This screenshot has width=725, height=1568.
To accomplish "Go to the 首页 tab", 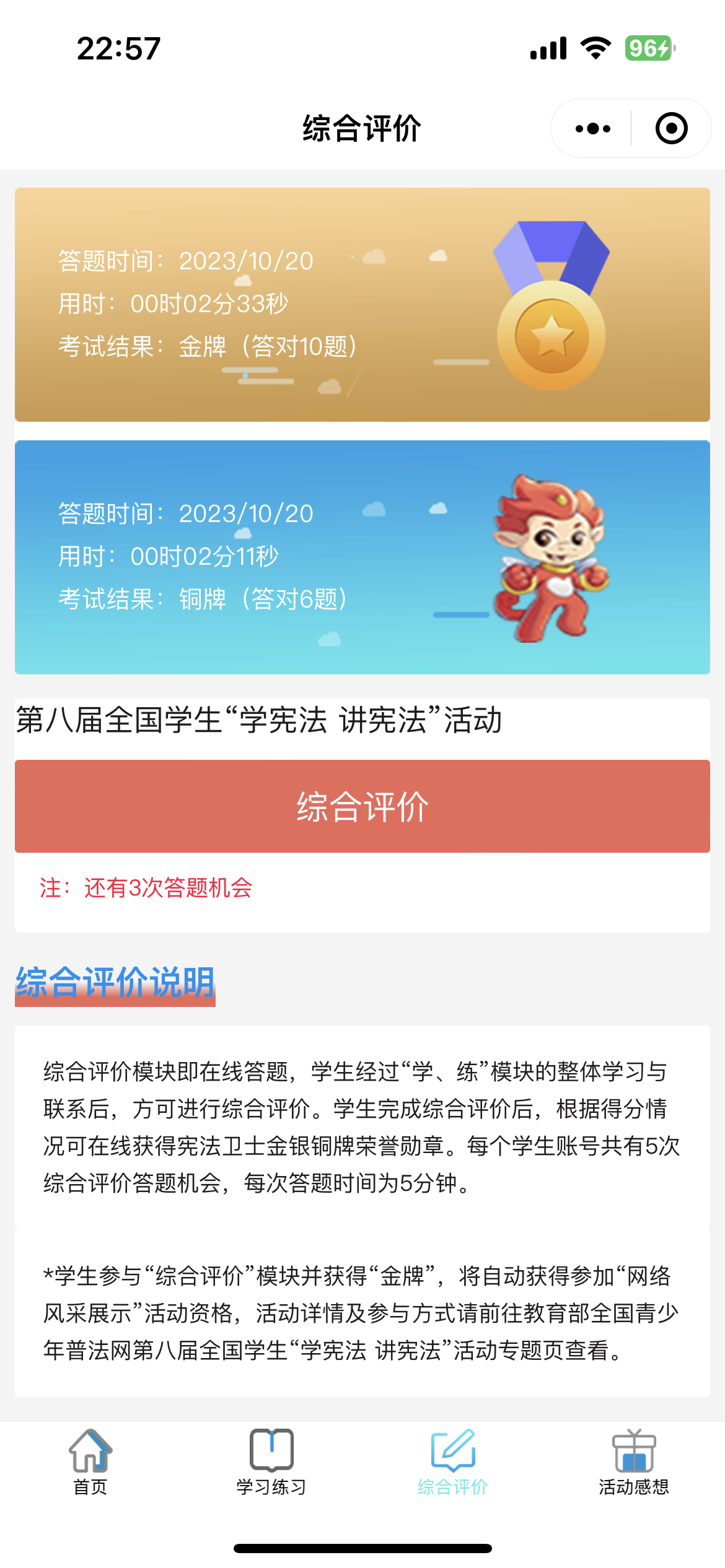I will pos(90,1463).
